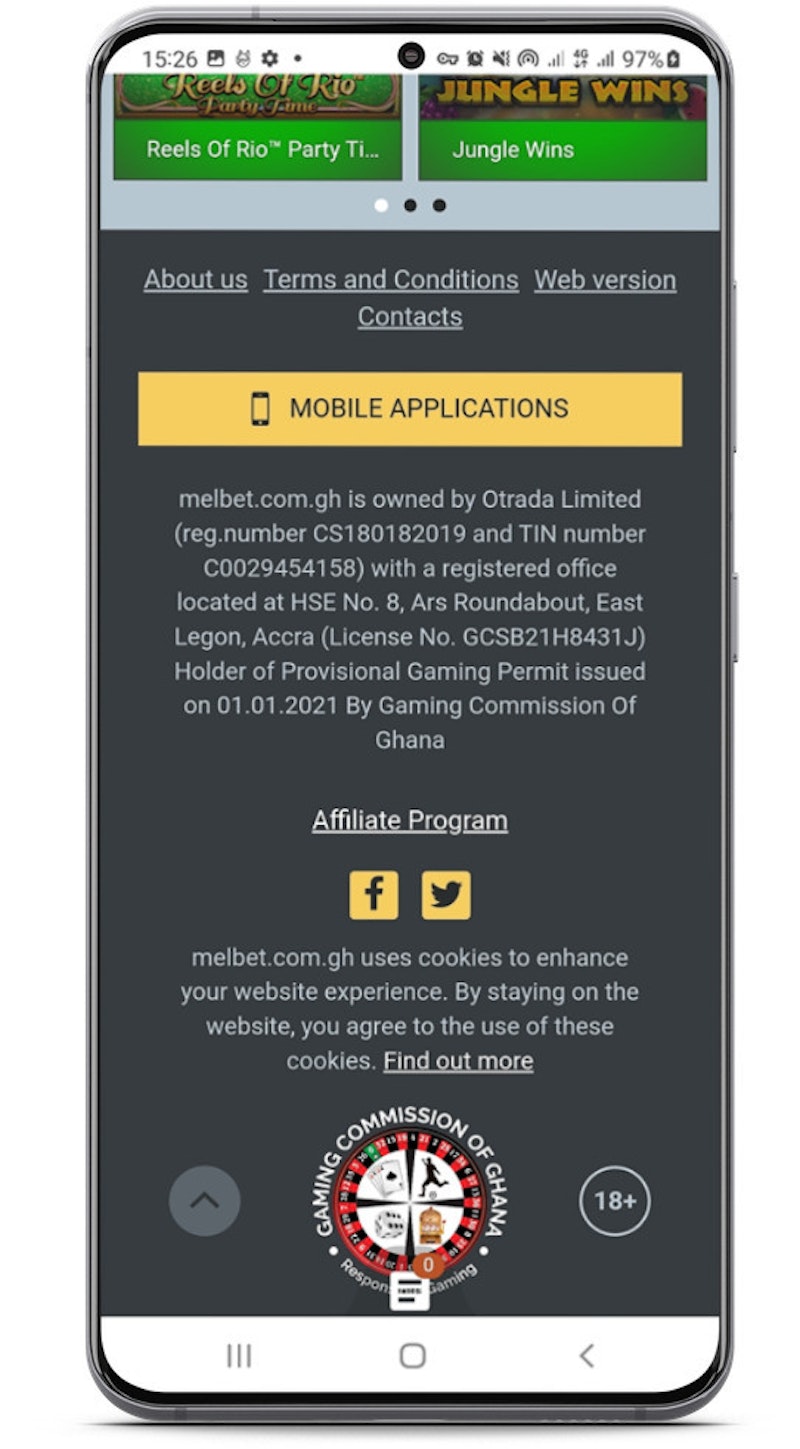
Task: Tap the MOBILE APPLICATIONS button
Action: click(x=410, y=409)
